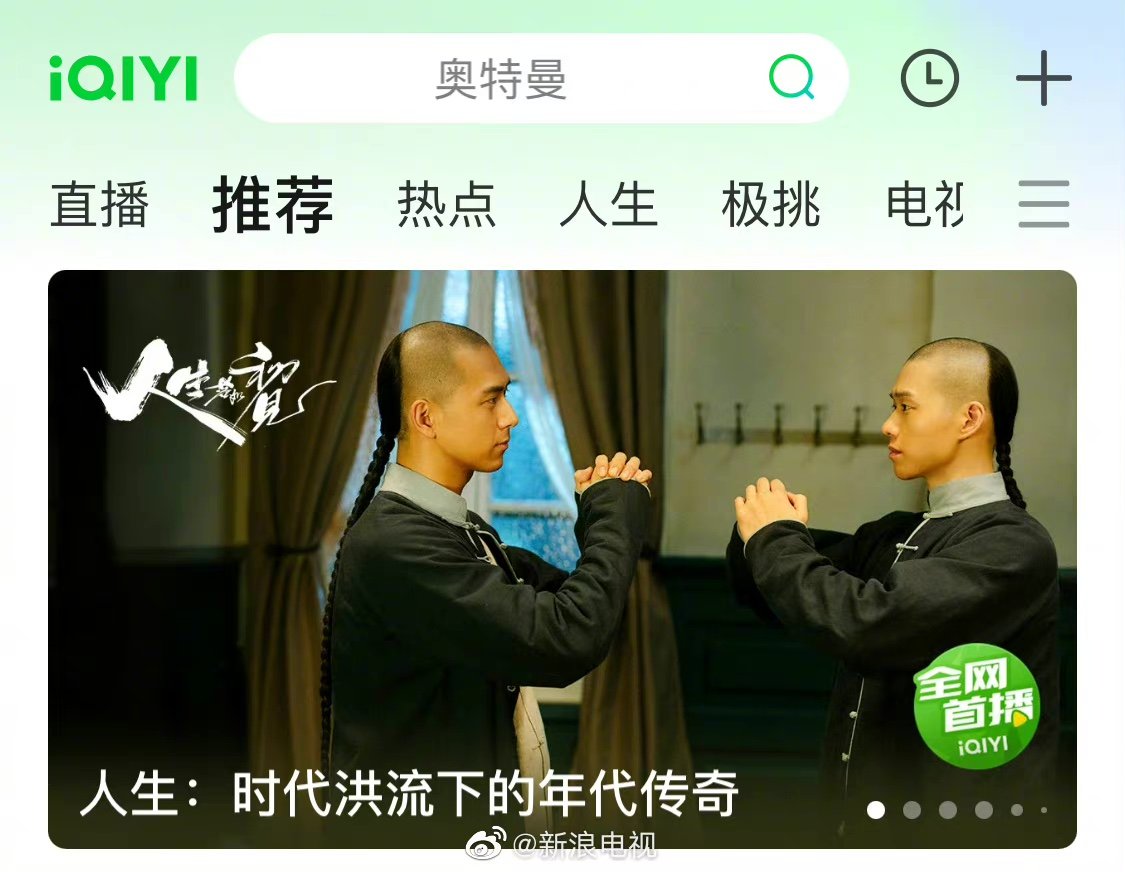Select the 推荐 tab

[x=272, y=205]
